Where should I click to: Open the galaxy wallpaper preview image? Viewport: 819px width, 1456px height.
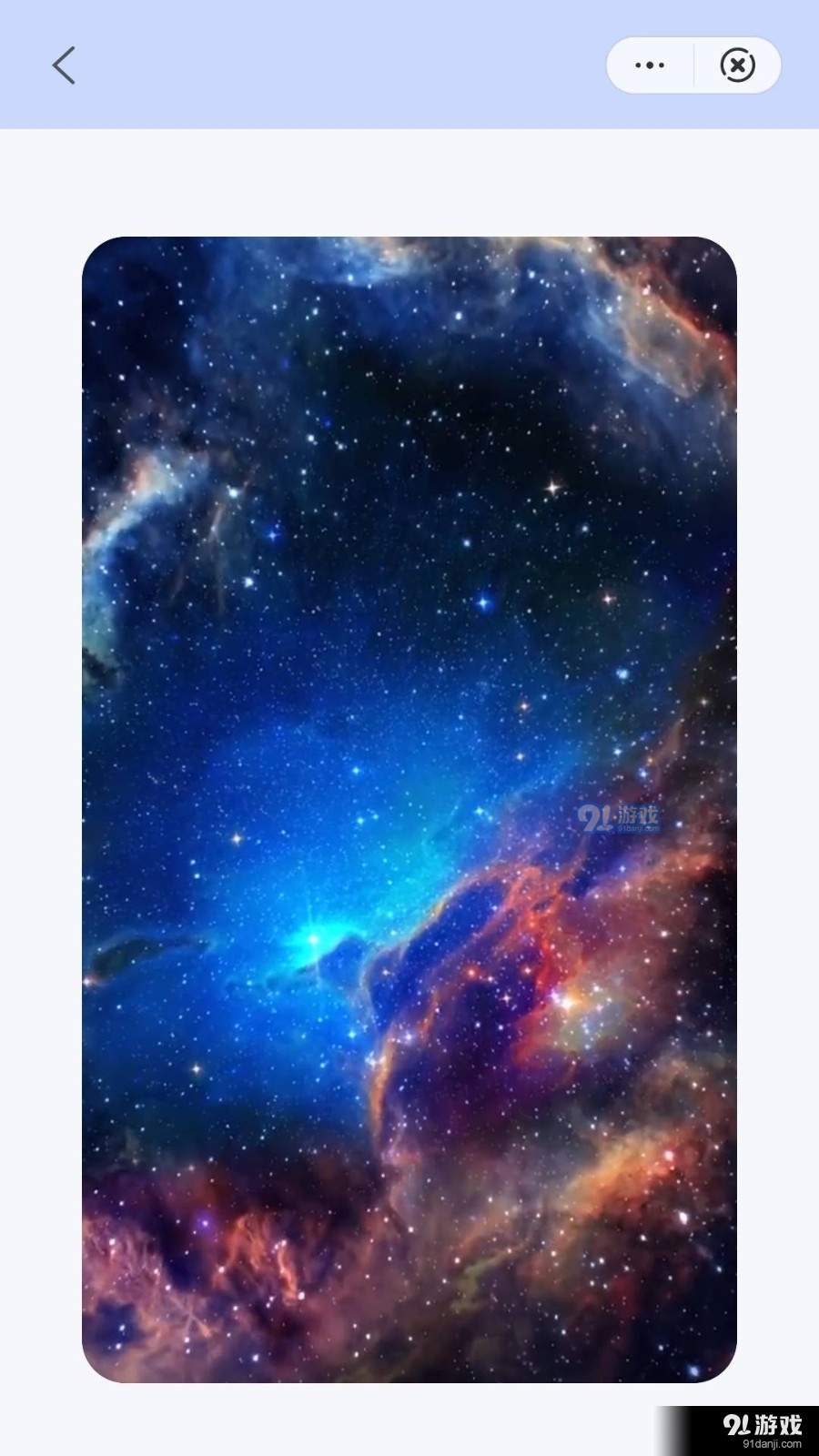click(x=409, y=810)
